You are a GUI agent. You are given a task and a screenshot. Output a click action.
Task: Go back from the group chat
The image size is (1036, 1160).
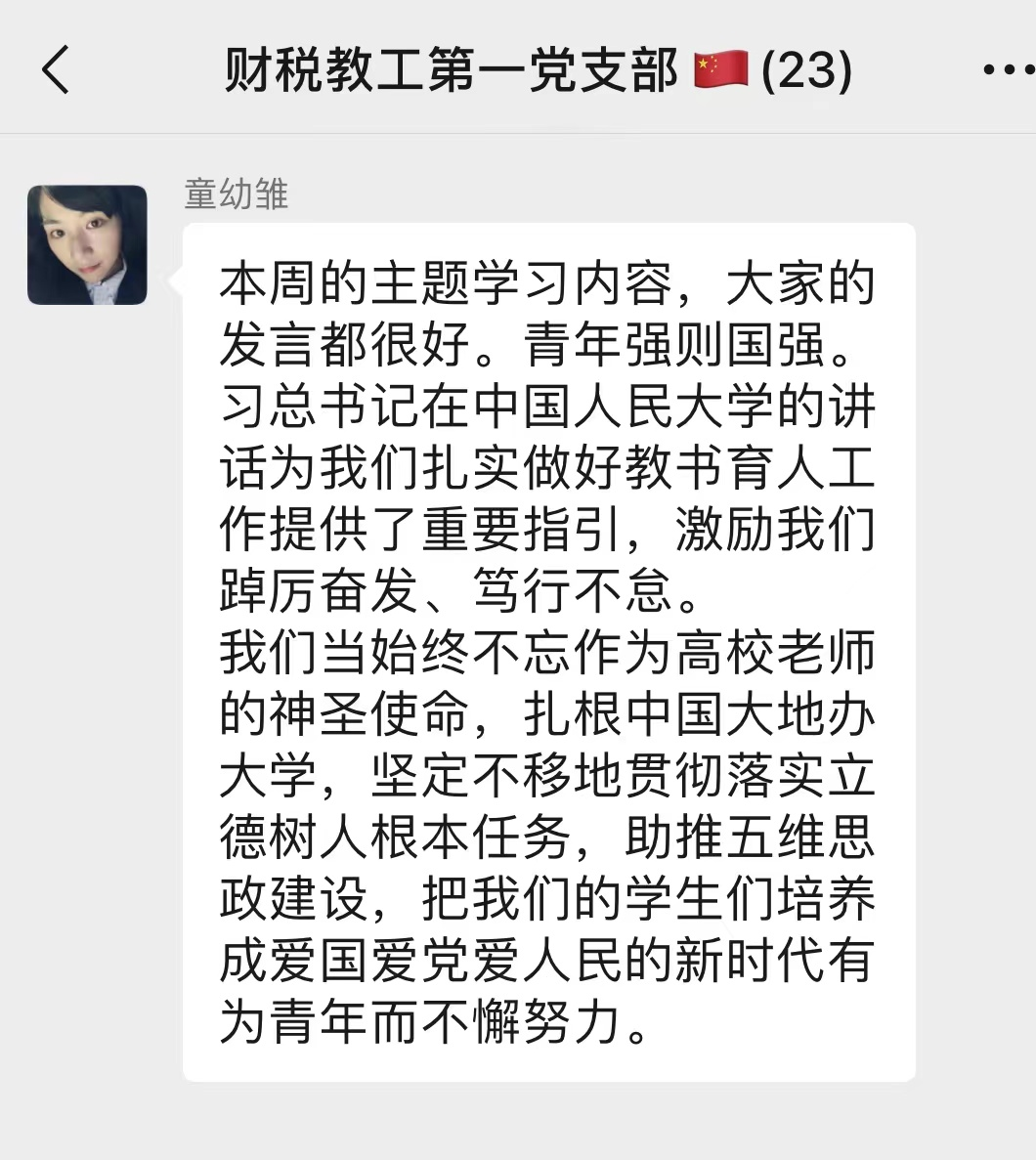pyautogui.click(x=56, y=70)
